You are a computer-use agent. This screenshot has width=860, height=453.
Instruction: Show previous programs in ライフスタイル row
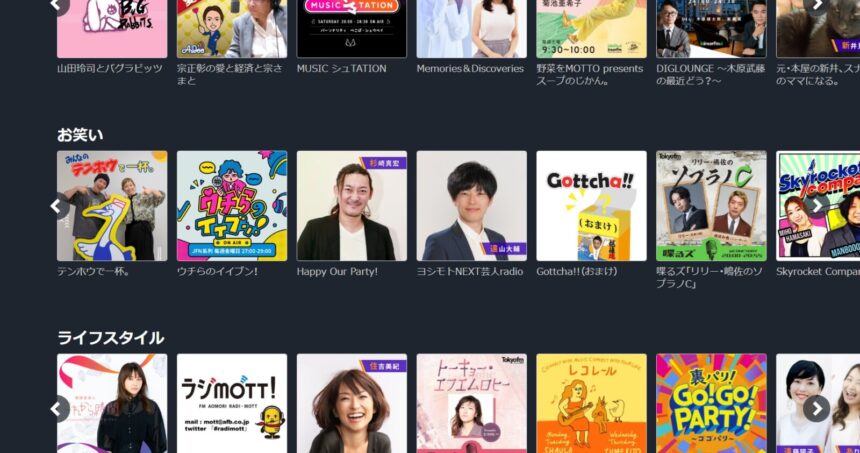[59, 408]
